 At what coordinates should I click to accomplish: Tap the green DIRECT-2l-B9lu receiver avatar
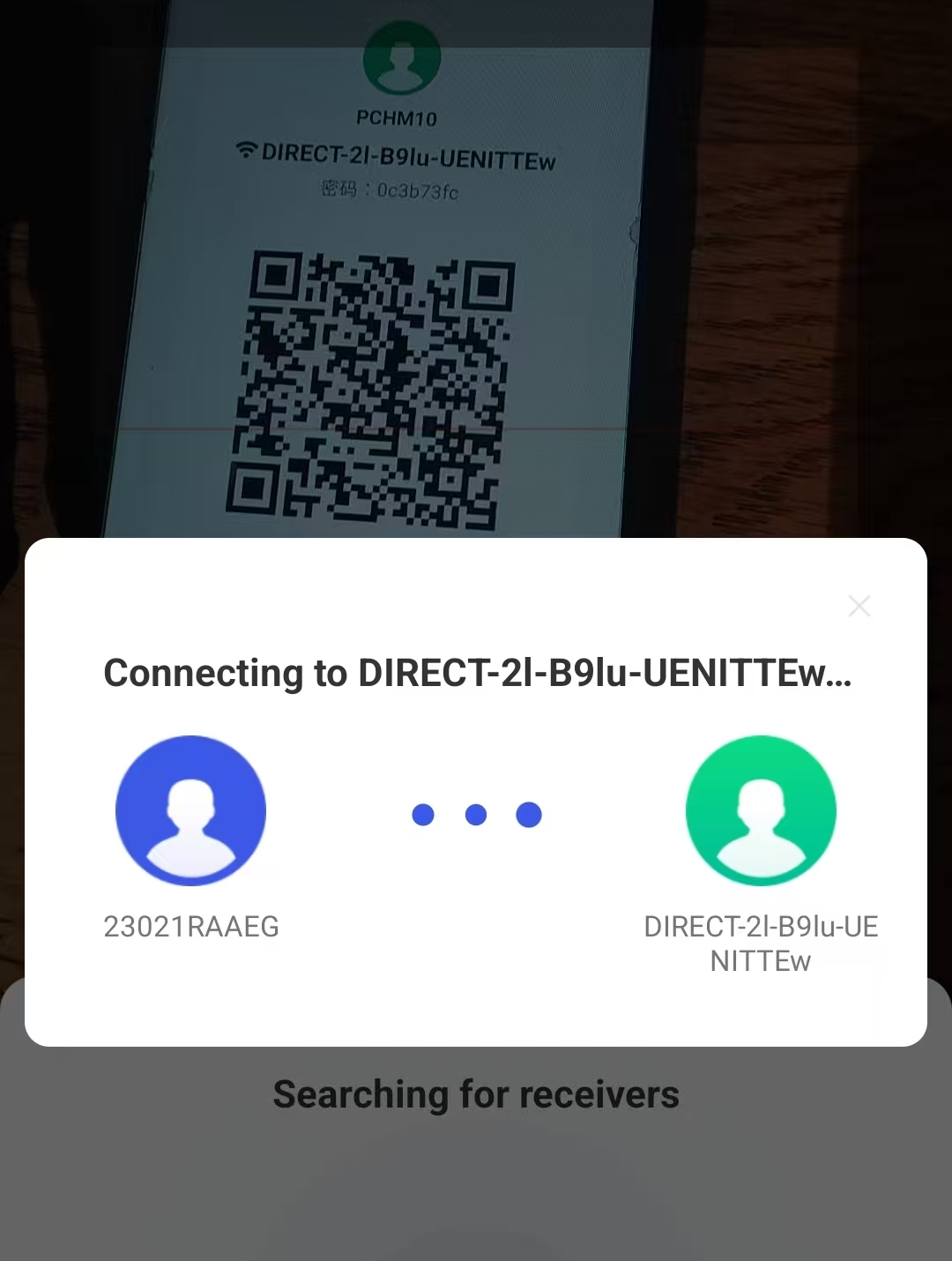(x=761, y=810)
